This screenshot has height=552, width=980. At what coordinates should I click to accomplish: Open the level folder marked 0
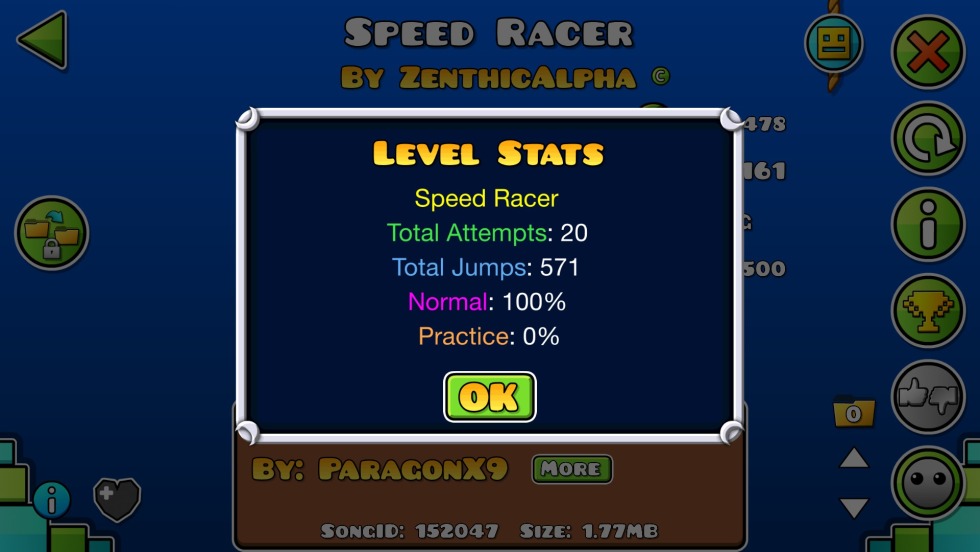(x=854, y=411)
